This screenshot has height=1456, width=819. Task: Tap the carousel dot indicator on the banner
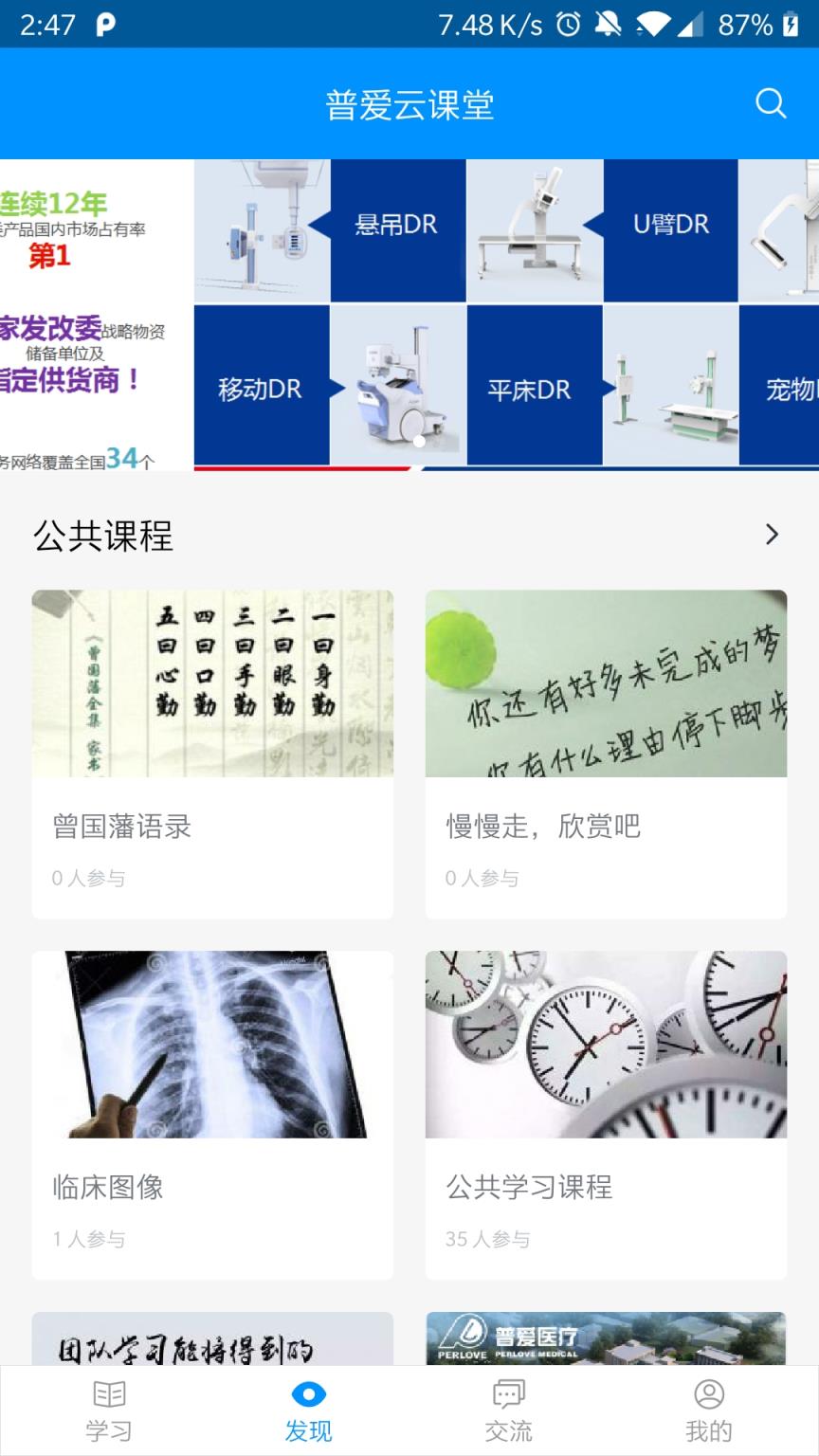[x=417, y=441]
